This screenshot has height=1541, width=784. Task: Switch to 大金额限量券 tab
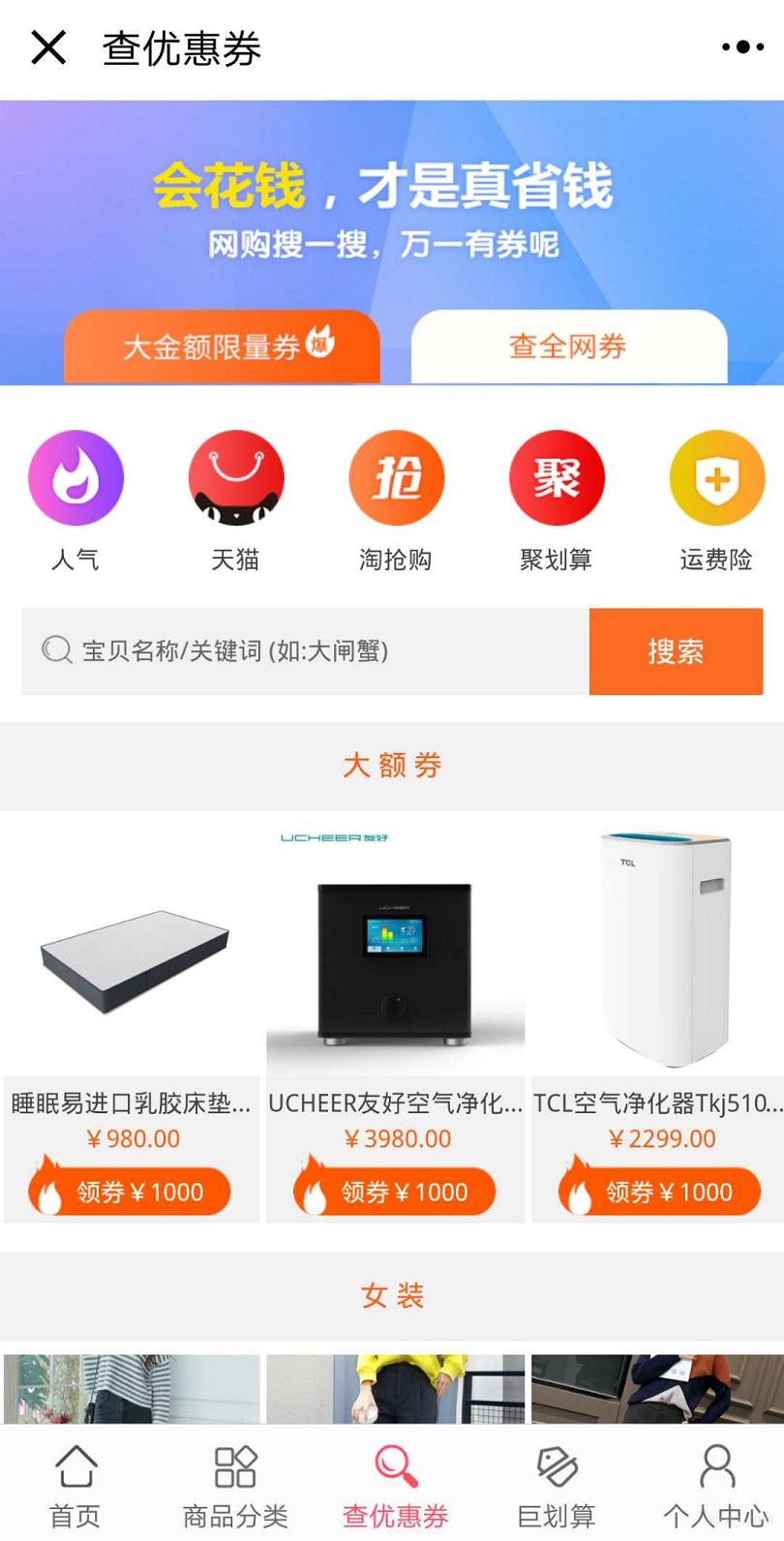(x=222, y=347)
